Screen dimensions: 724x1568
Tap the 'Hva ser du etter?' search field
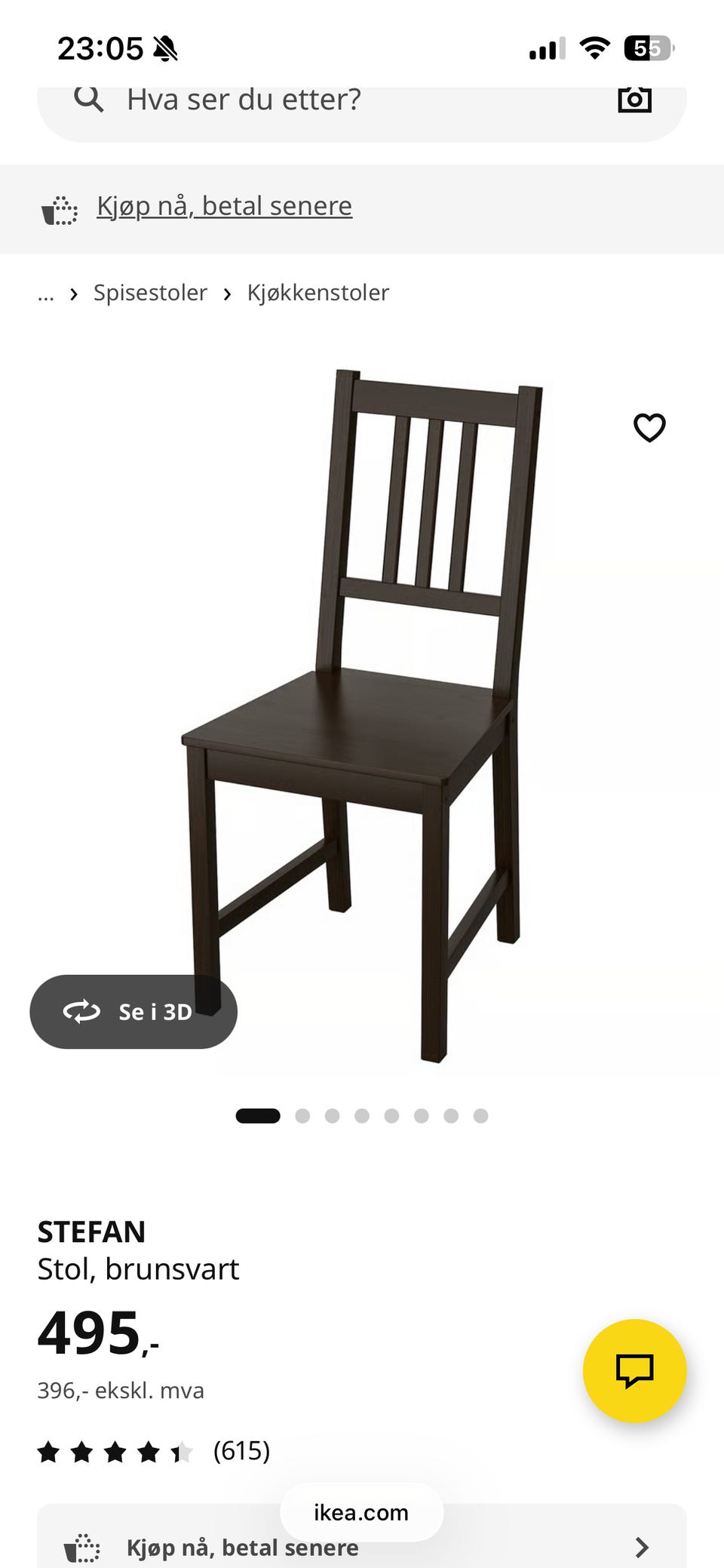pyautogui.click(x=362, y=106)
